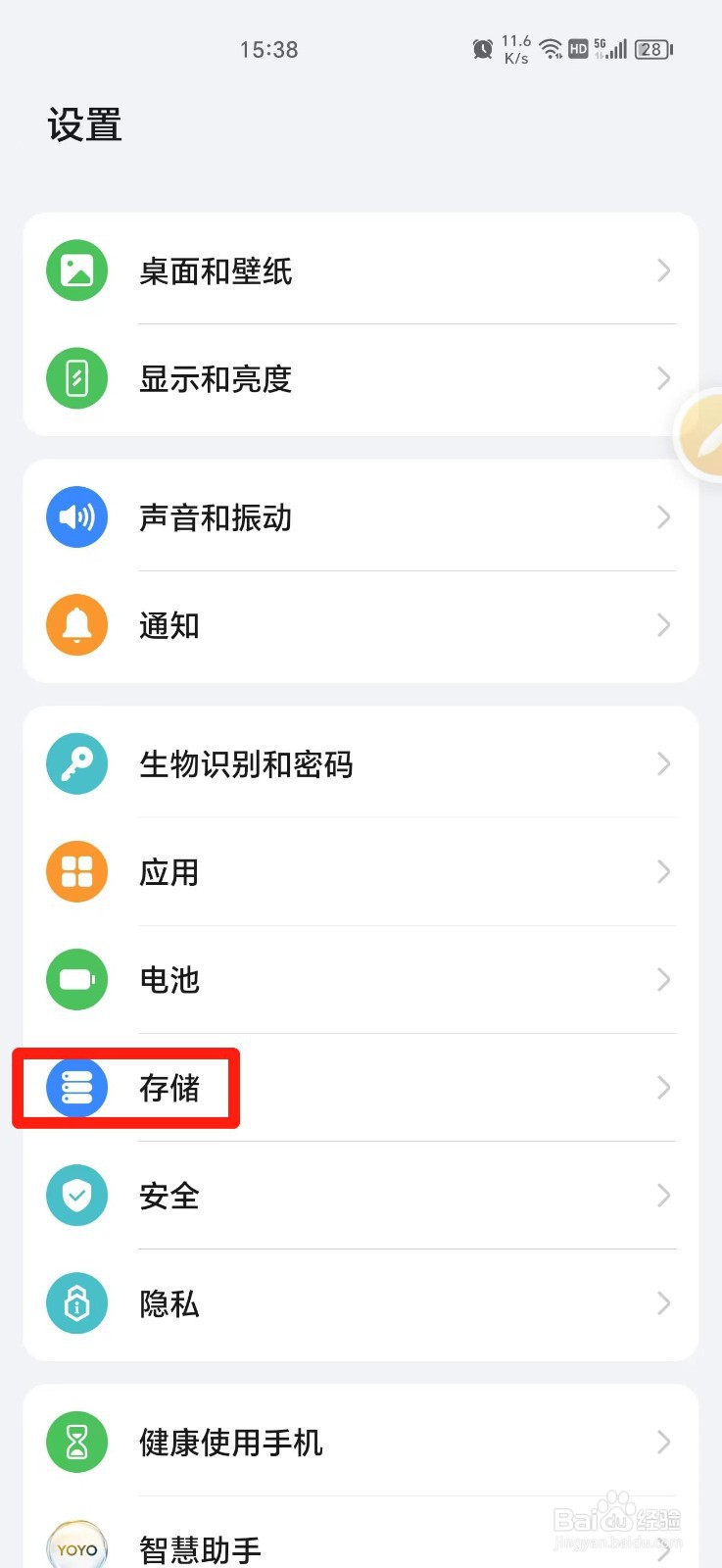Open the 桌面和壁纸 wallpaper icon
722x1568 pixels.
coord(76,270)
